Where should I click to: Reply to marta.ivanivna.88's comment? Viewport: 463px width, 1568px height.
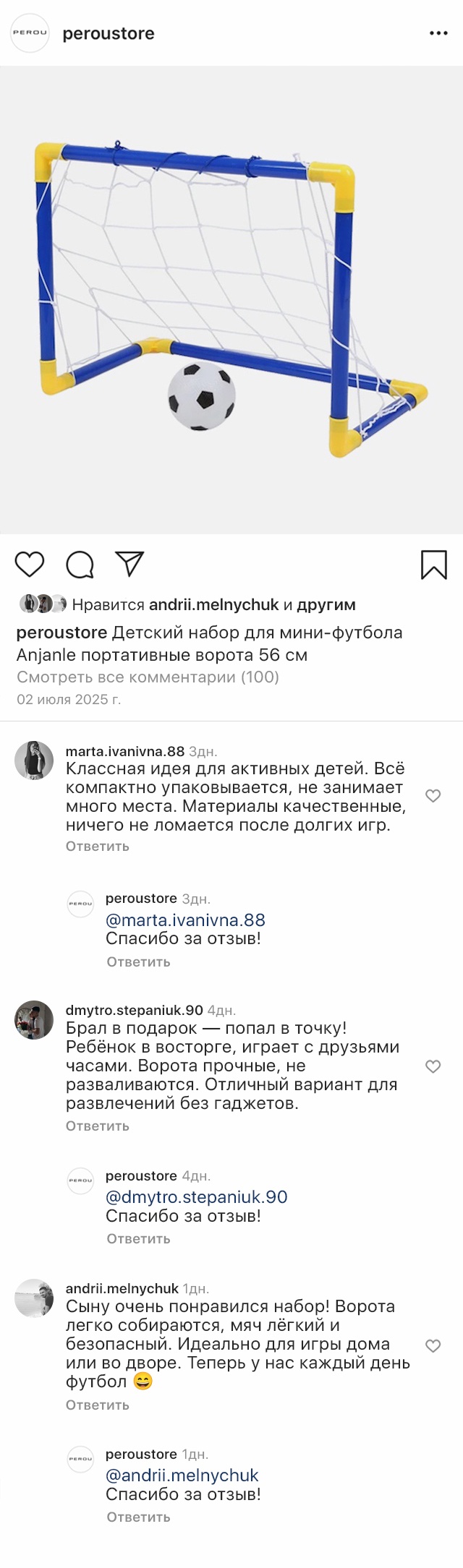97,846
